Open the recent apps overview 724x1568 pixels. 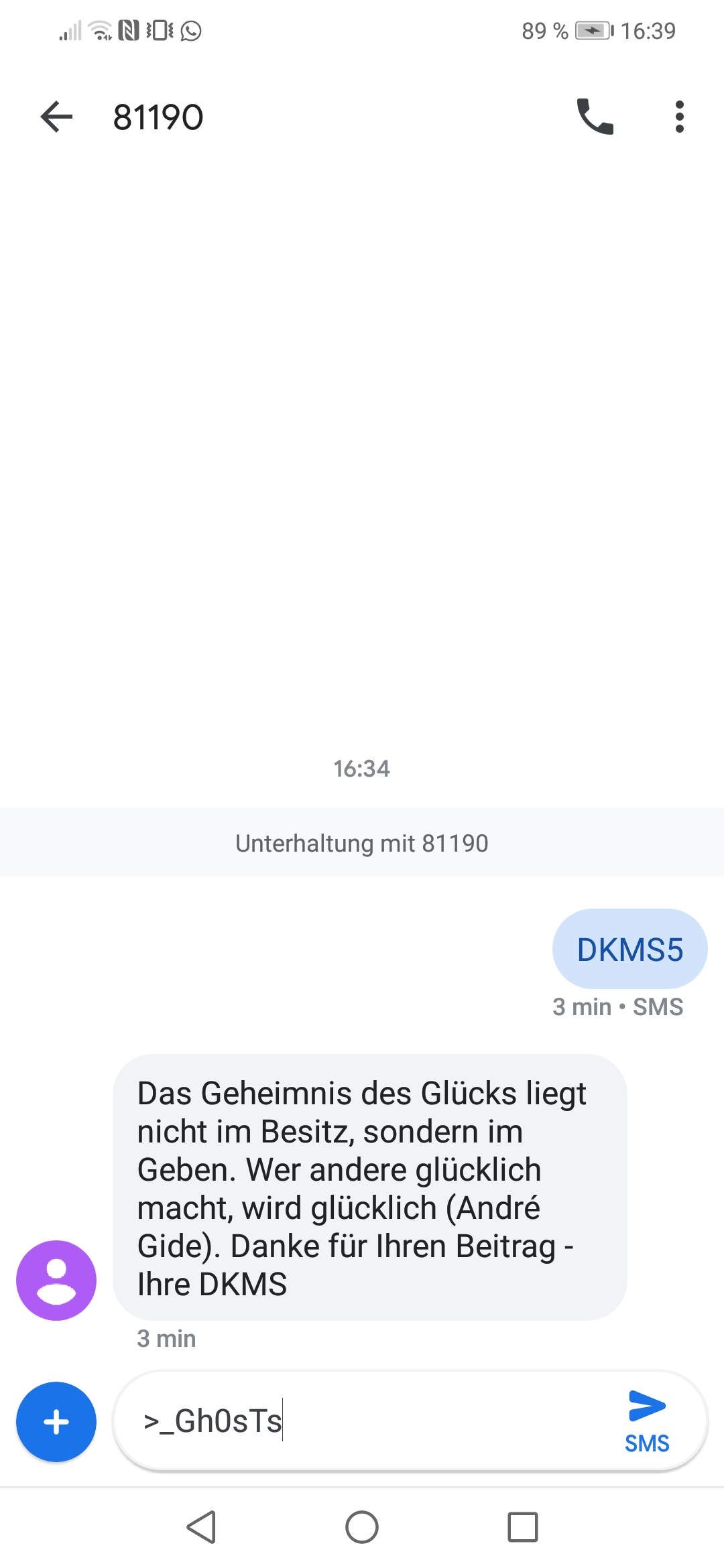(x=523, y=1527)
